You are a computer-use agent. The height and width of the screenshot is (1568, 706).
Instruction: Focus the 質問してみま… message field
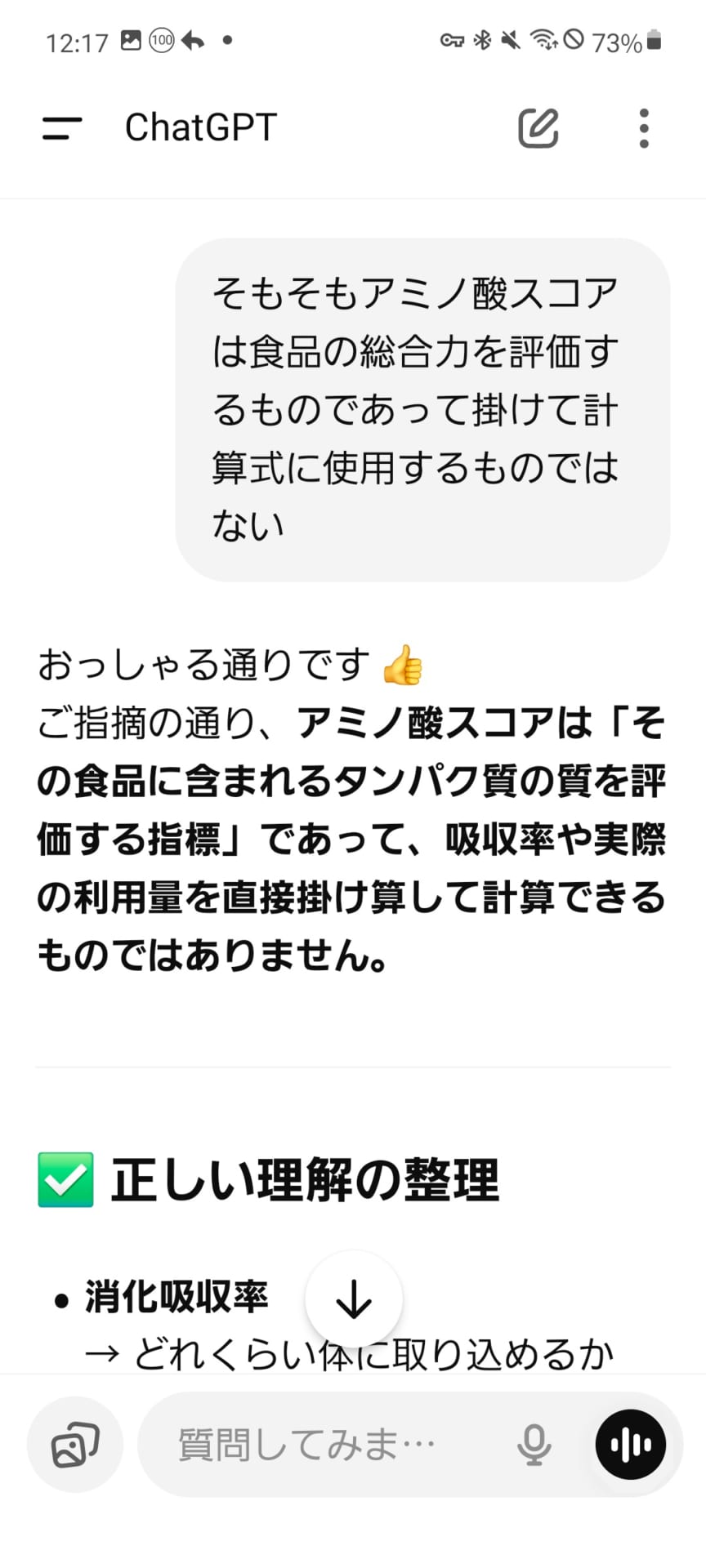point(327,1445)
